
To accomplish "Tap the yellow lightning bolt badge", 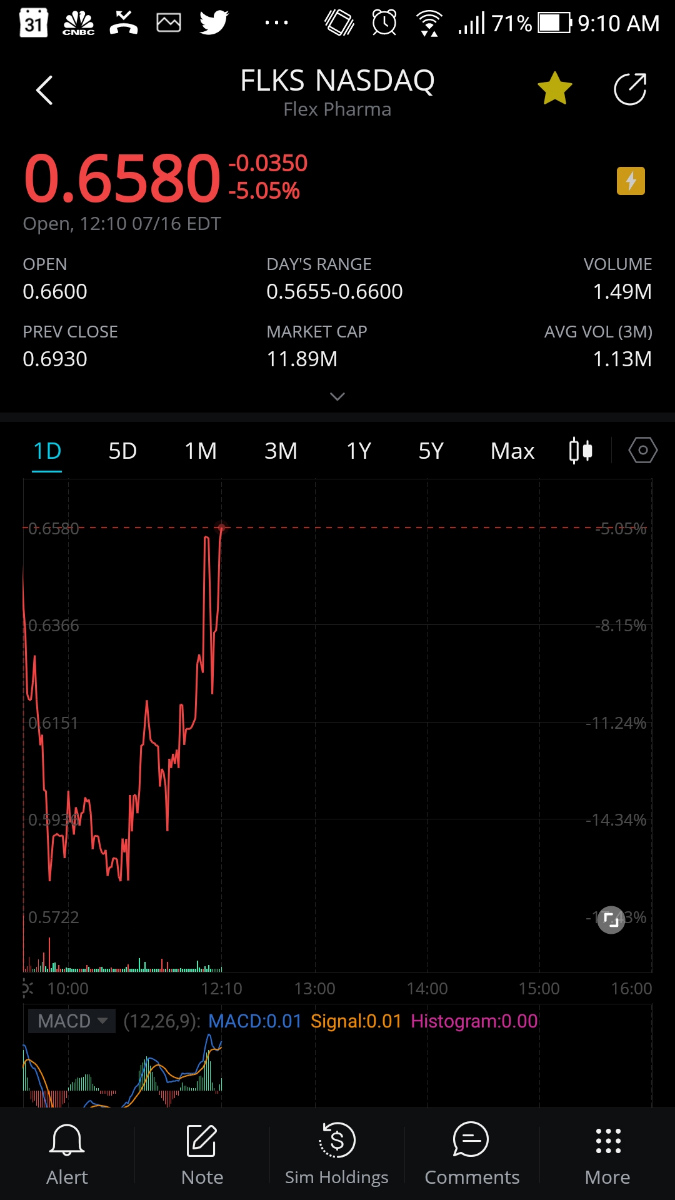I will click(x=630, y=181).
